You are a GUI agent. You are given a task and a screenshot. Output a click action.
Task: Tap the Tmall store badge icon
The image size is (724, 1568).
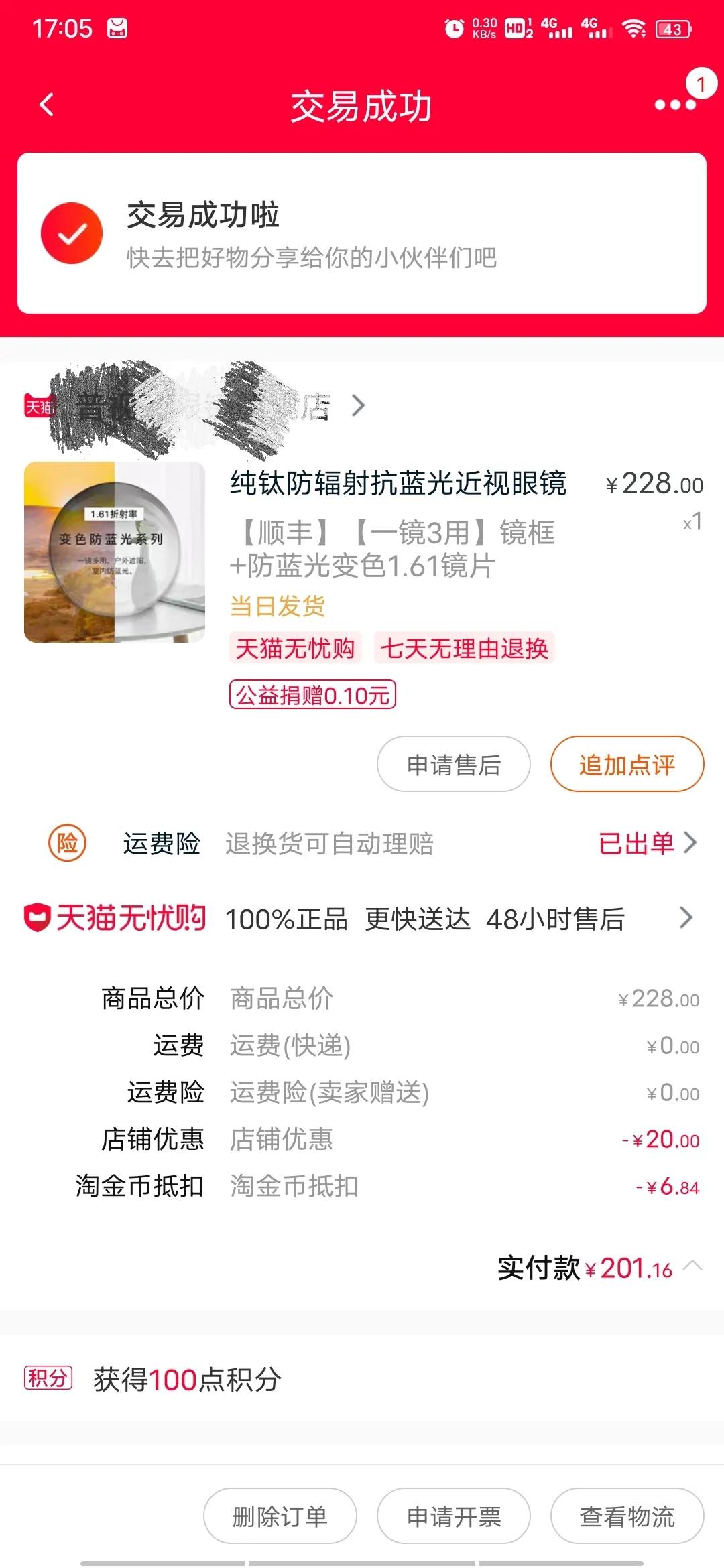39,407
